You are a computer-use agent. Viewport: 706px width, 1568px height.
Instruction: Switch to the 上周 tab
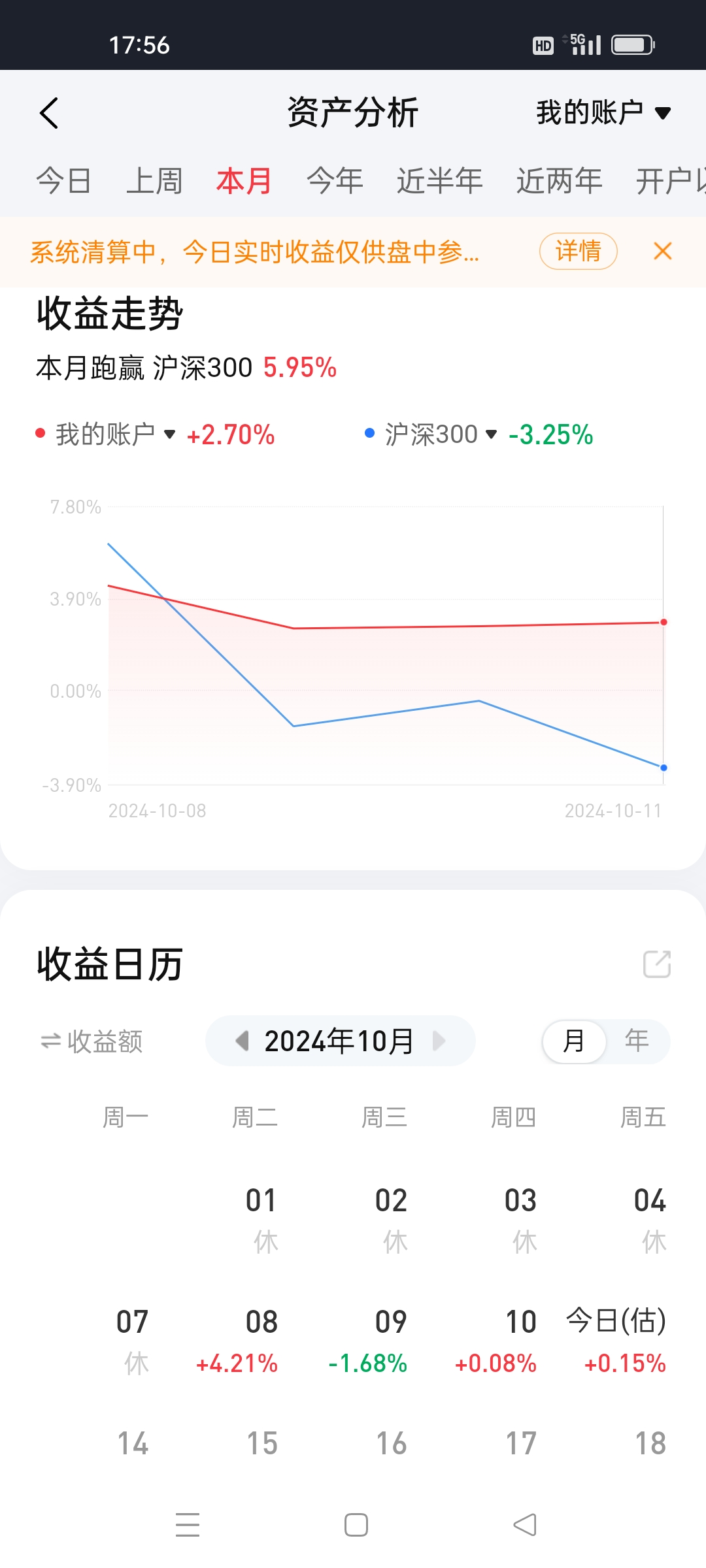click(x=154, y=181)
